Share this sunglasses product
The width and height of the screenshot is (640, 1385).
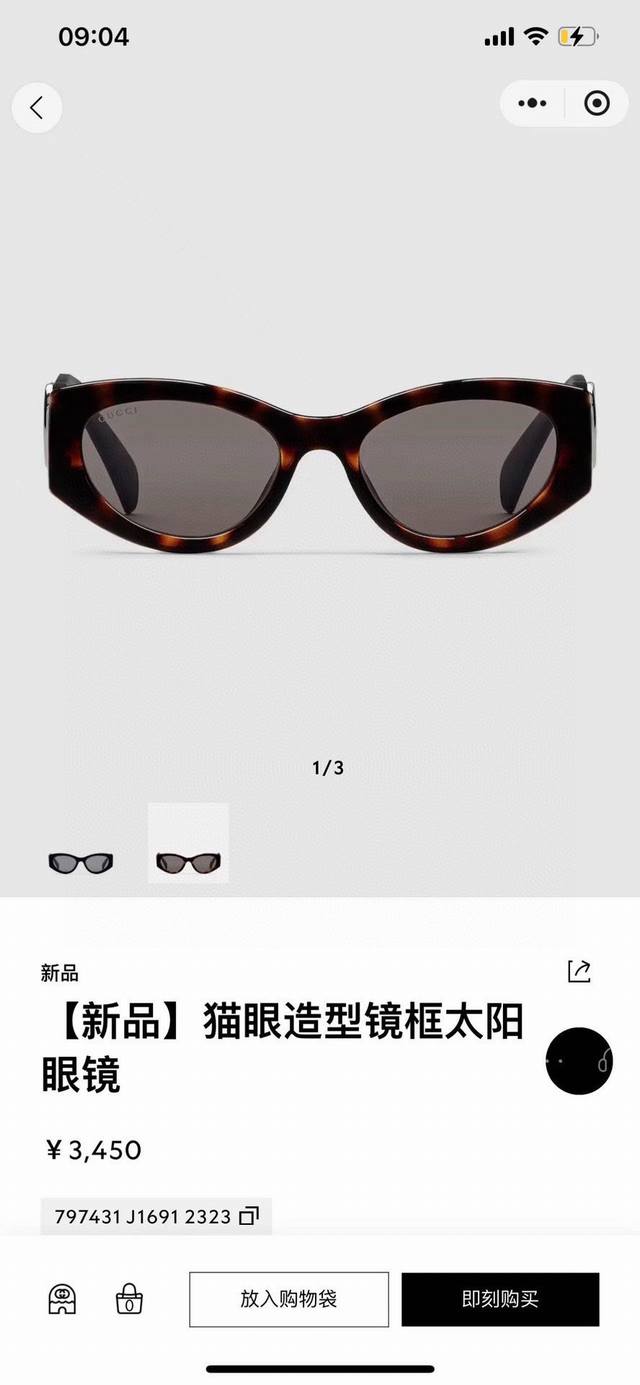click(x=579, y=970)
